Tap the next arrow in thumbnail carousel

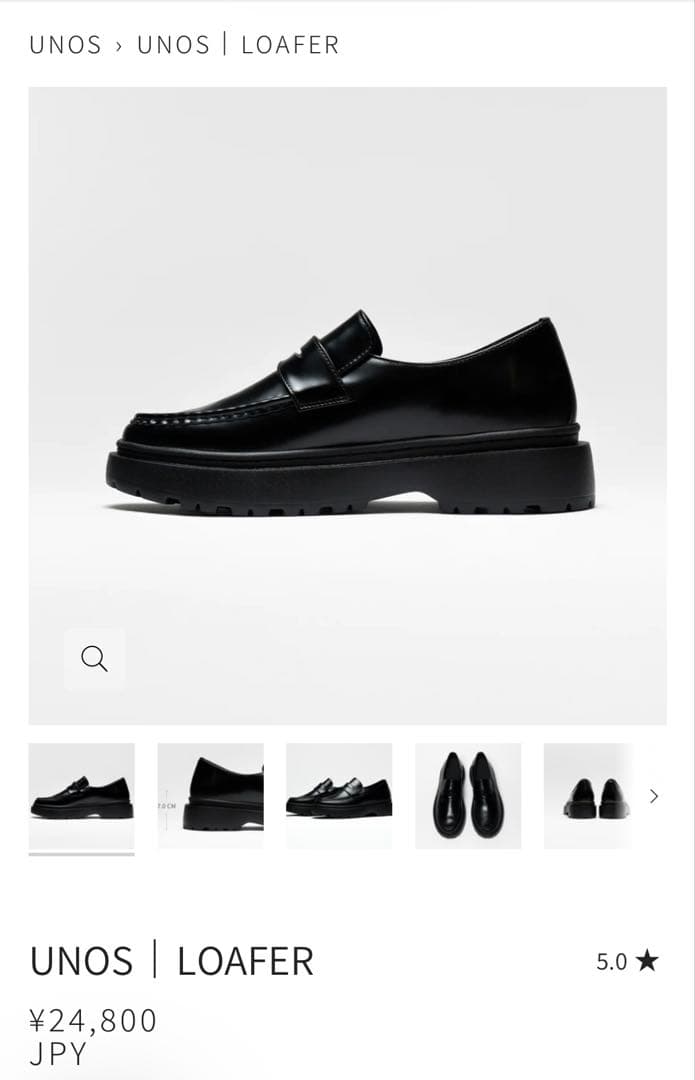coord(654,796)
